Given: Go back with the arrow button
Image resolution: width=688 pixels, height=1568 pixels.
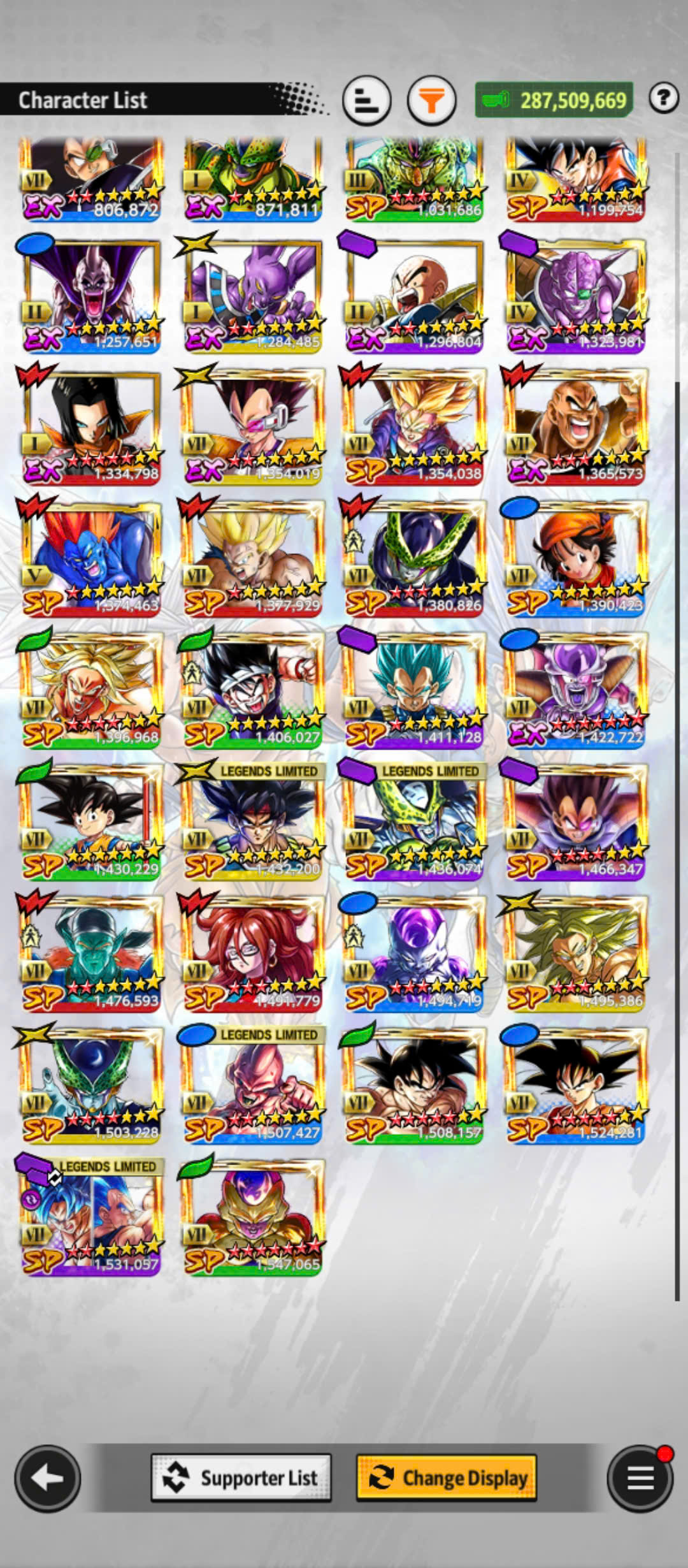Looking at the screenshot, I should coord(48,1477).
